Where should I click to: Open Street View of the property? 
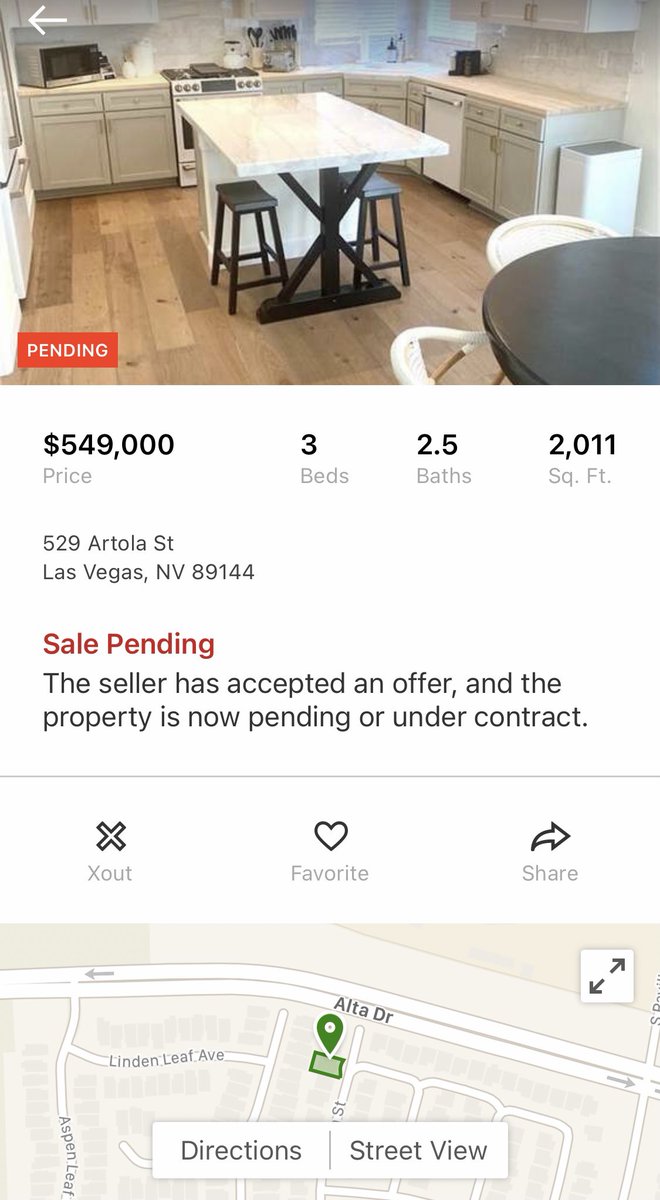[x=418, y=1150]
